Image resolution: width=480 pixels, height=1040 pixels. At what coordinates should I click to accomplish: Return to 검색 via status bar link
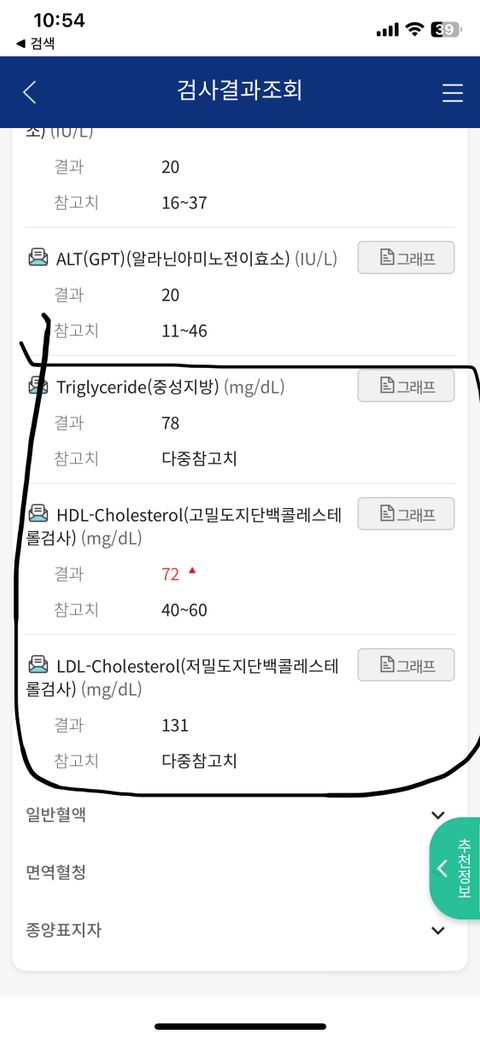point(36,44)
